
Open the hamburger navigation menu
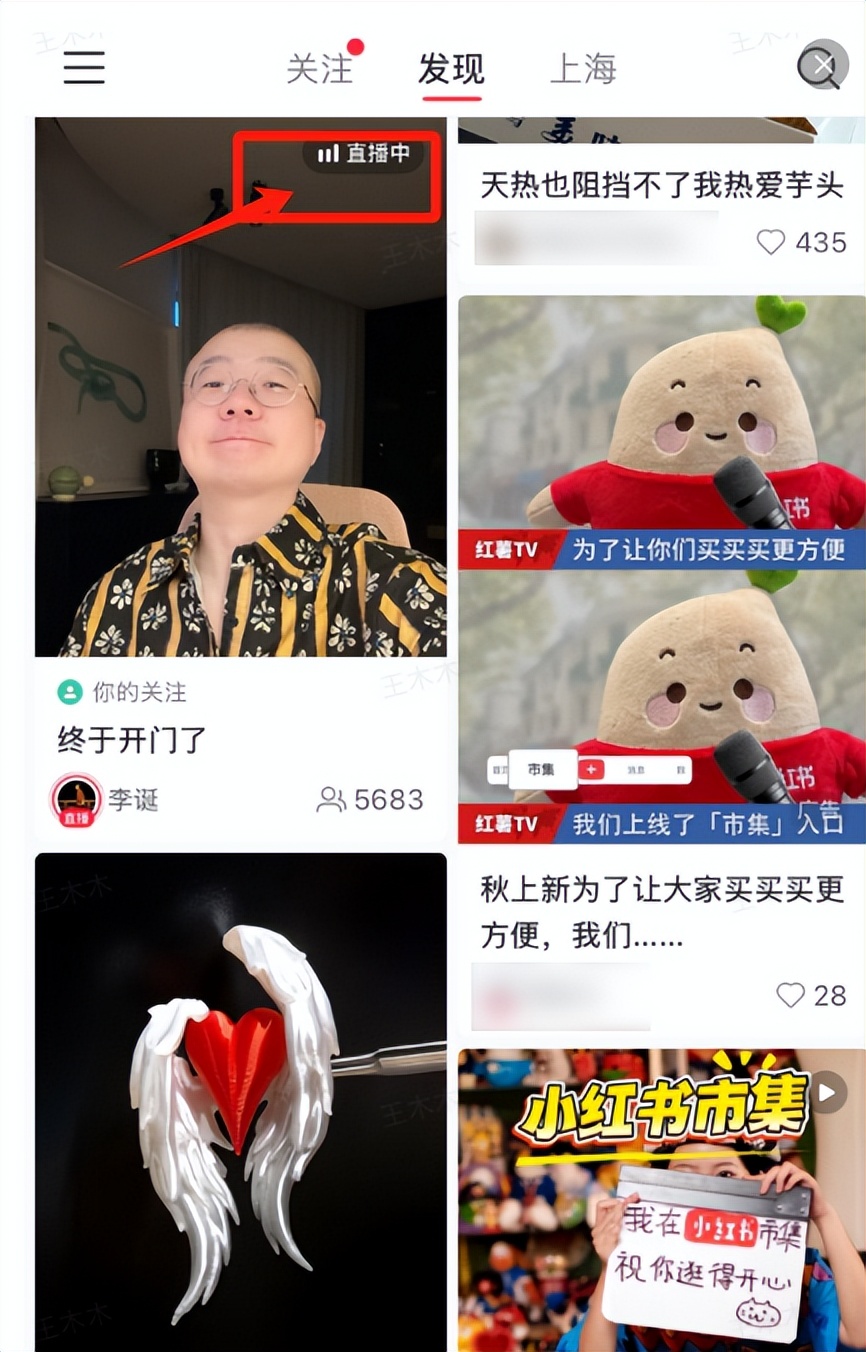coord(84,67)
